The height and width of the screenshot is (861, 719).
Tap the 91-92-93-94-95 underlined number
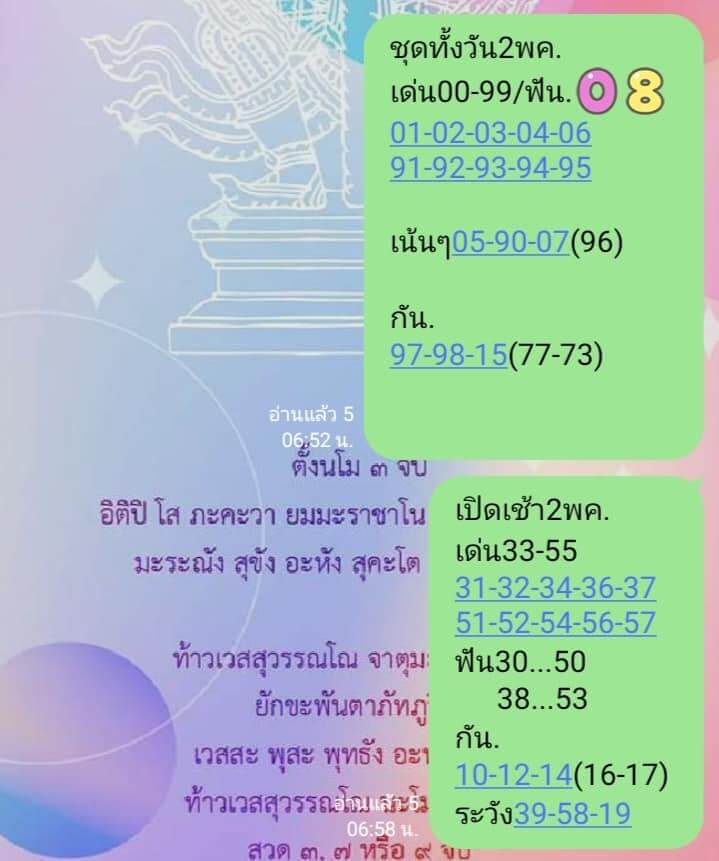point(490,167)
